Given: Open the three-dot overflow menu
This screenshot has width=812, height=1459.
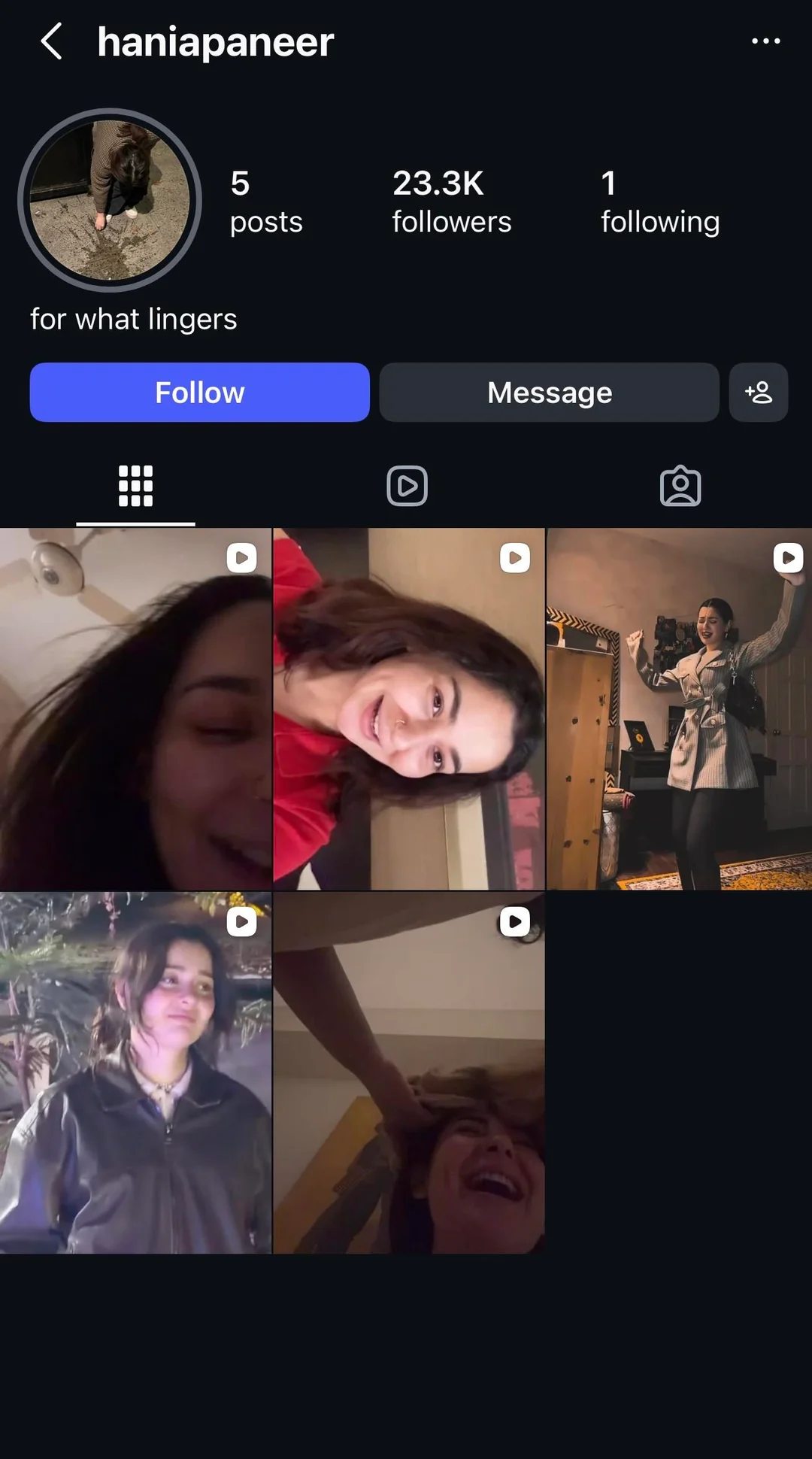Looking at the screenshot, I should (x=765, y=41).
